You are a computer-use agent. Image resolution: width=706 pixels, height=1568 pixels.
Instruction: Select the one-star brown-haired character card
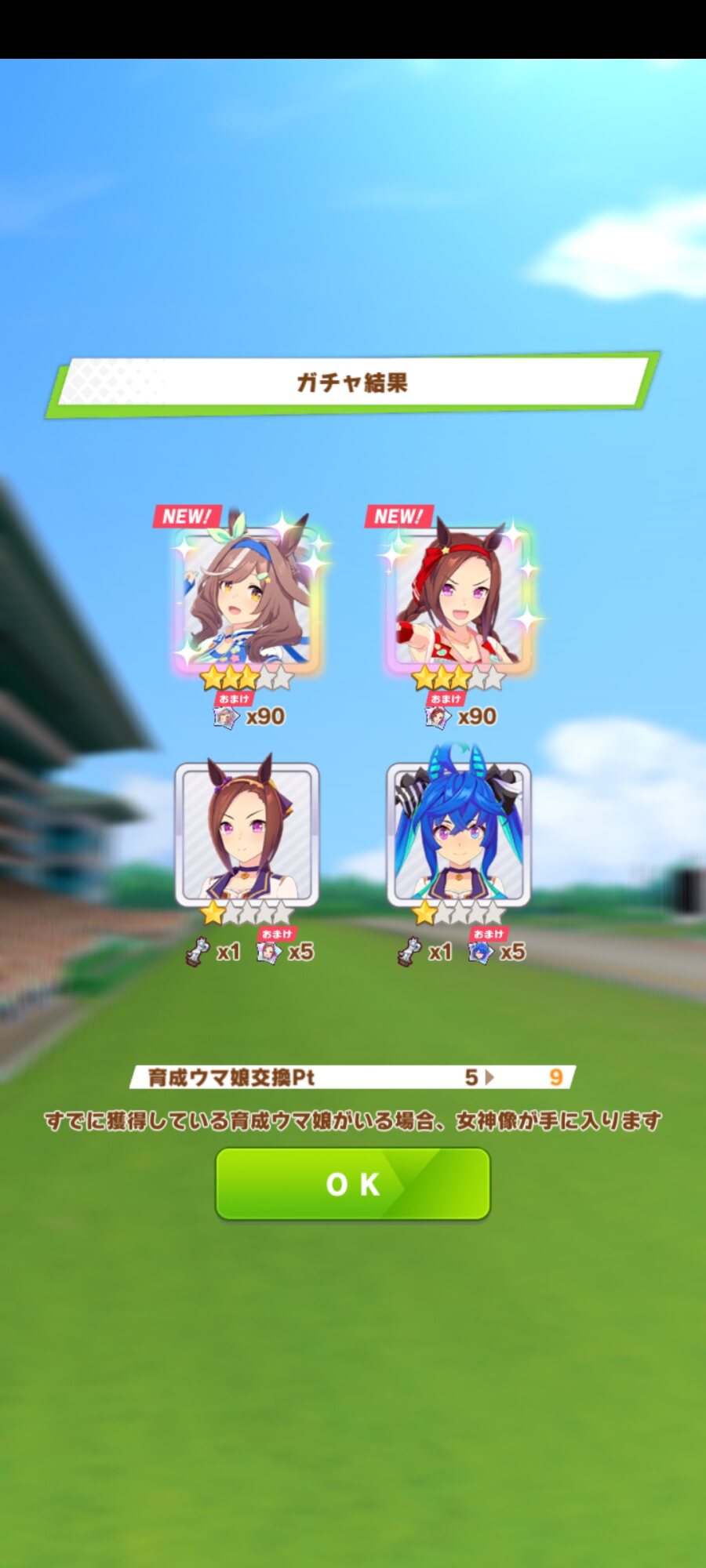coord(247,834)
